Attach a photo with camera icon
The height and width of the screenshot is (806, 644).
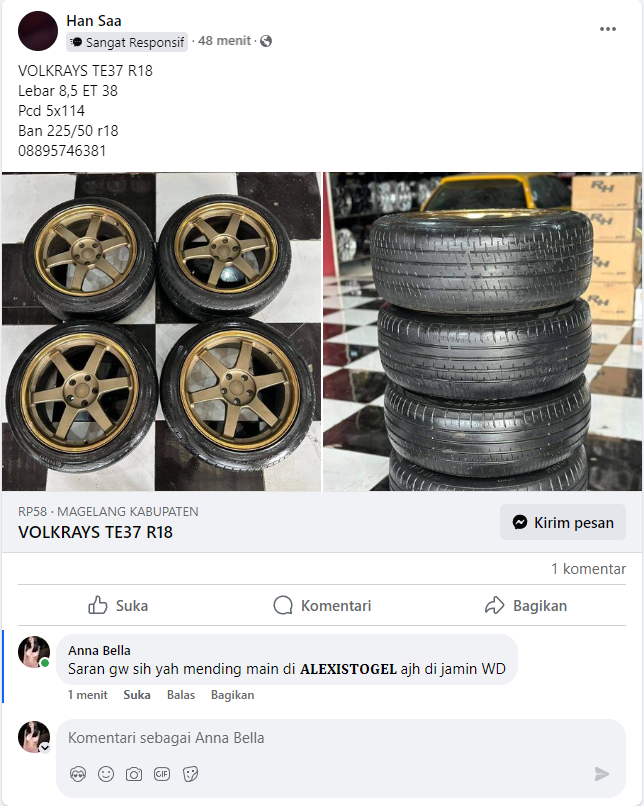tap(134, 774)
